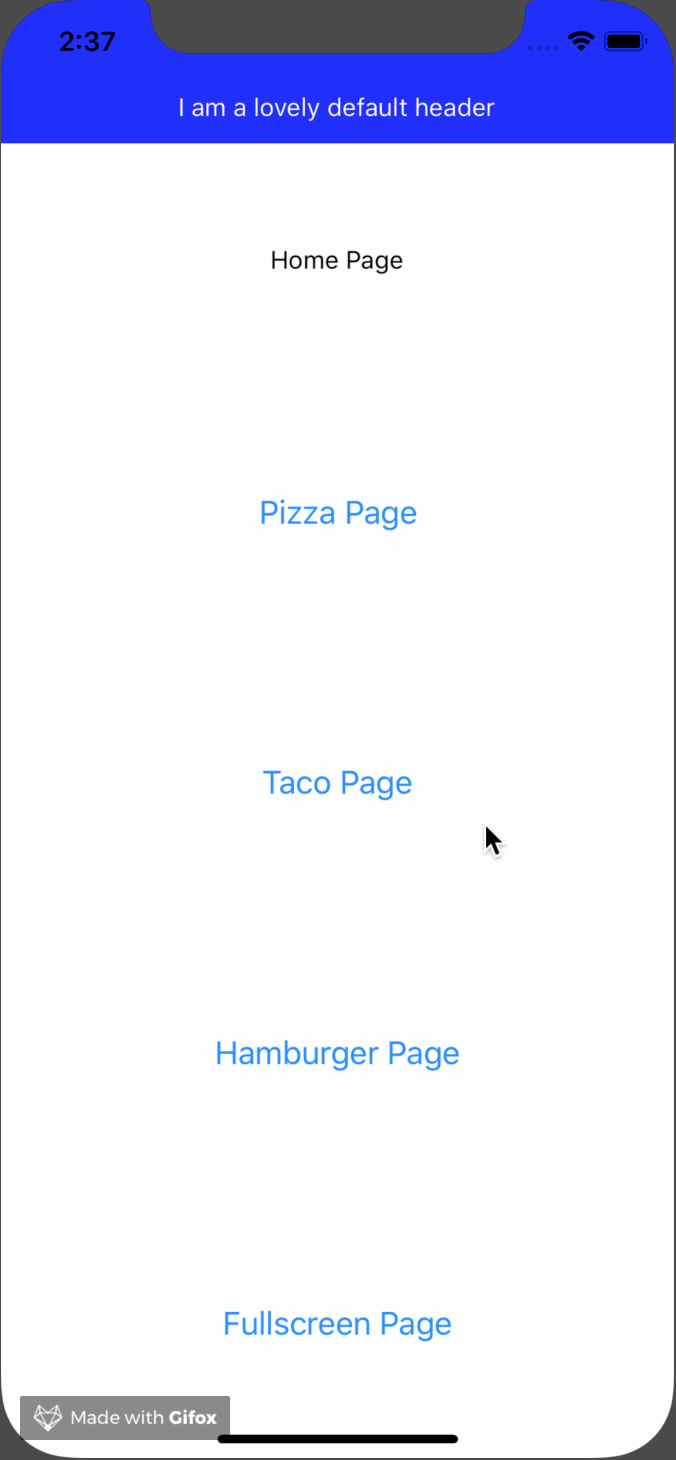Screen dimensions: 676x1460
Task: Open the Pizza Page
Action: click(338, 513)
